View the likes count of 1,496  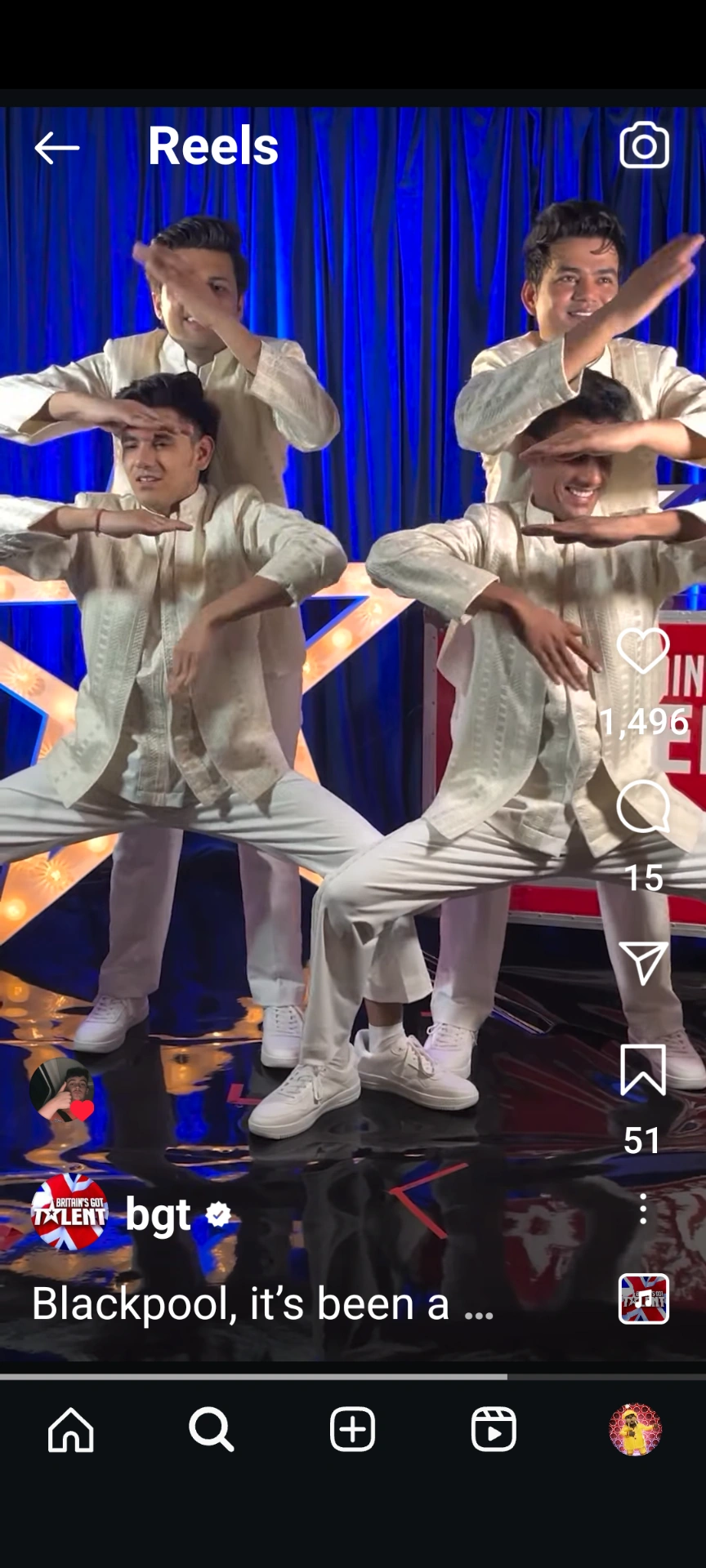pyautogui.click(x=646, y=722)
